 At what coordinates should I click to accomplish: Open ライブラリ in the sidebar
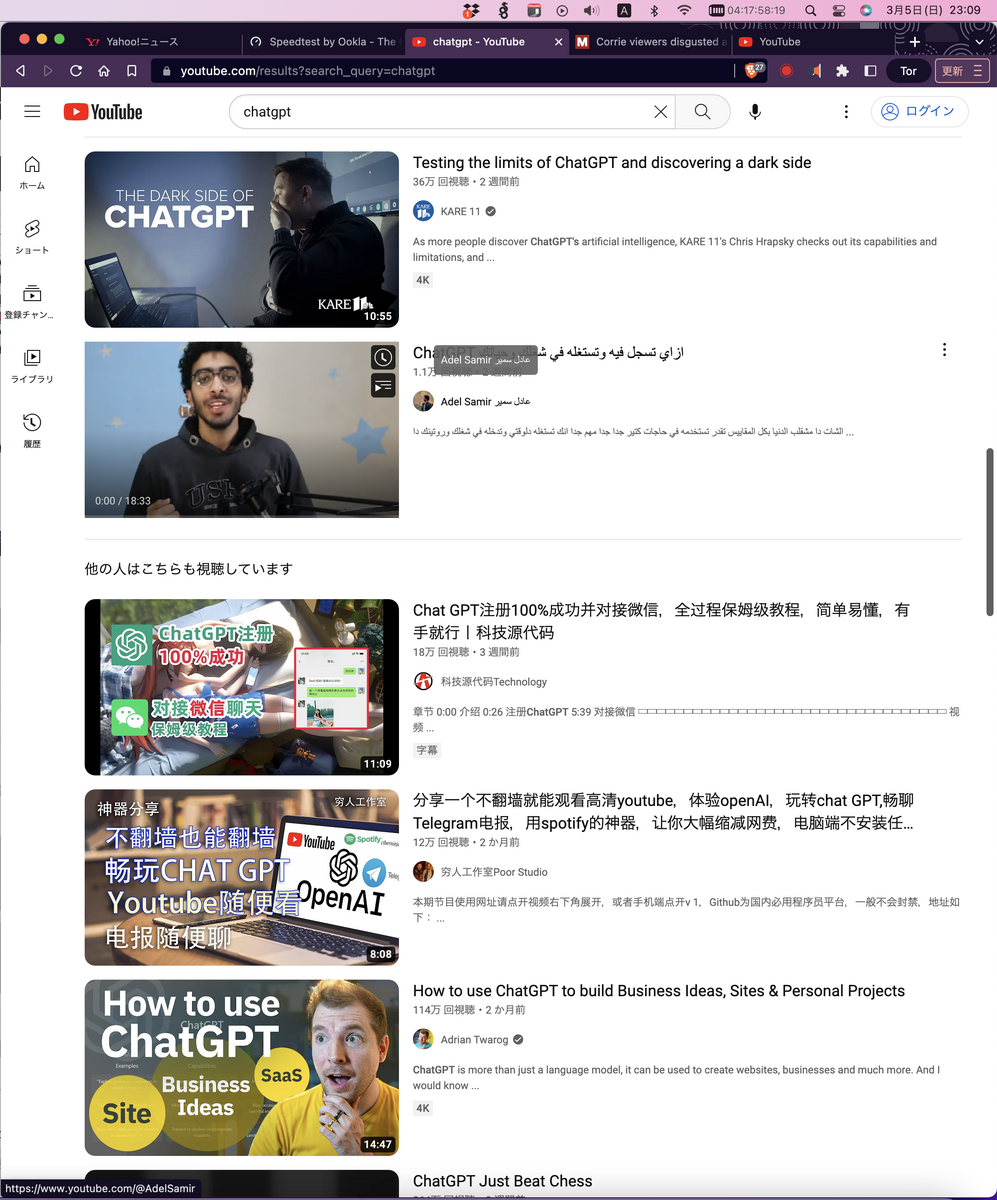32,366
